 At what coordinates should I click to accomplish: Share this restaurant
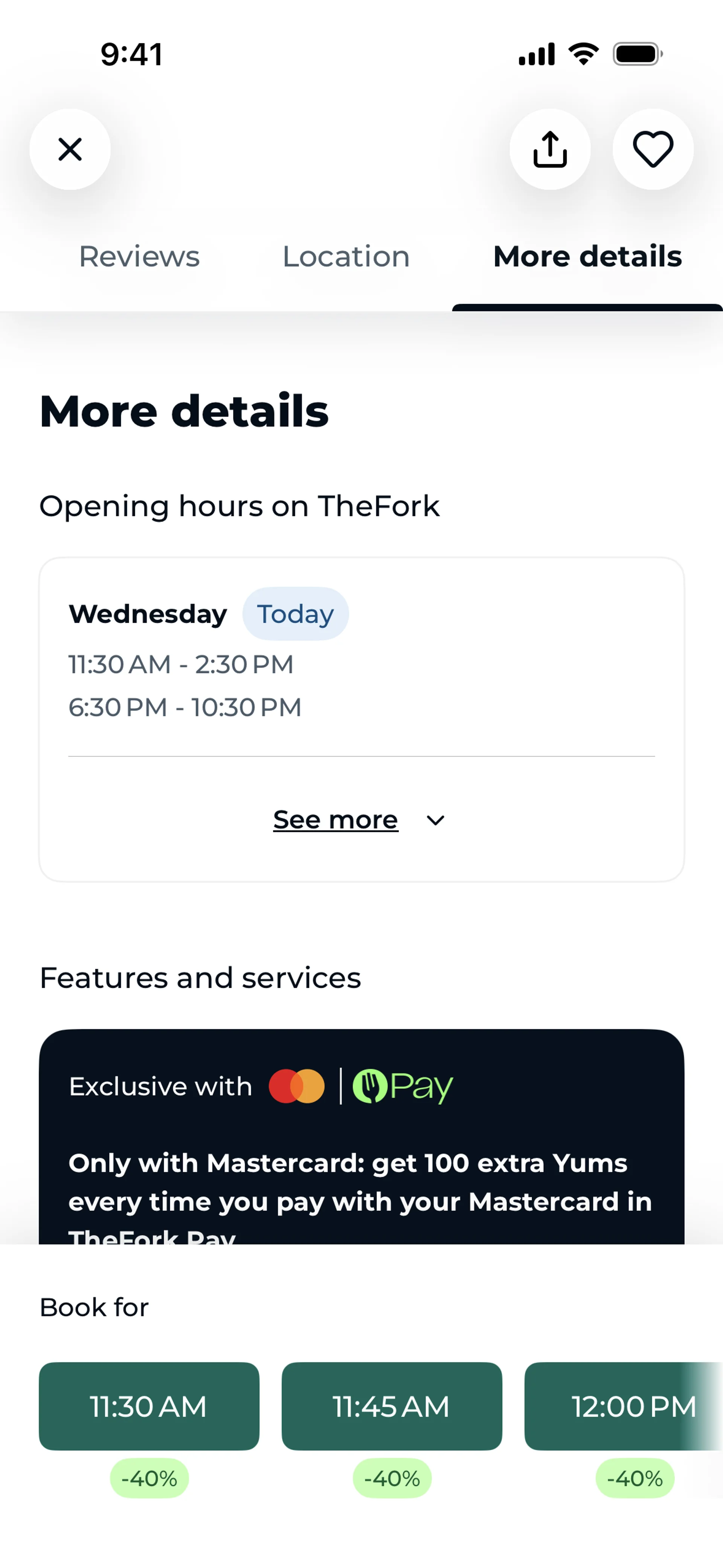[549, 149]
